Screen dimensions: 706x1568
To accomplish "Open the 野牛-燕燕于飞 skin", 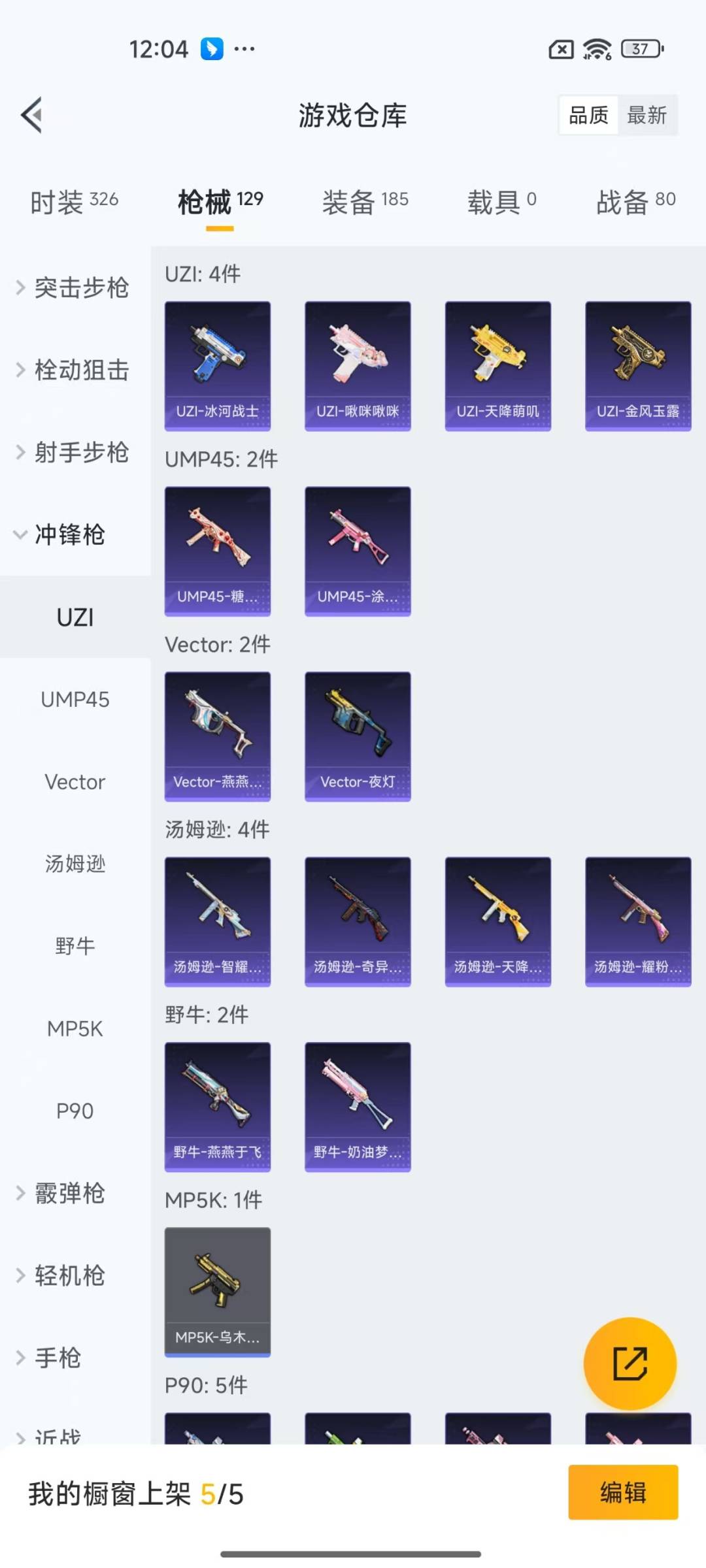I will point(217,1106).
